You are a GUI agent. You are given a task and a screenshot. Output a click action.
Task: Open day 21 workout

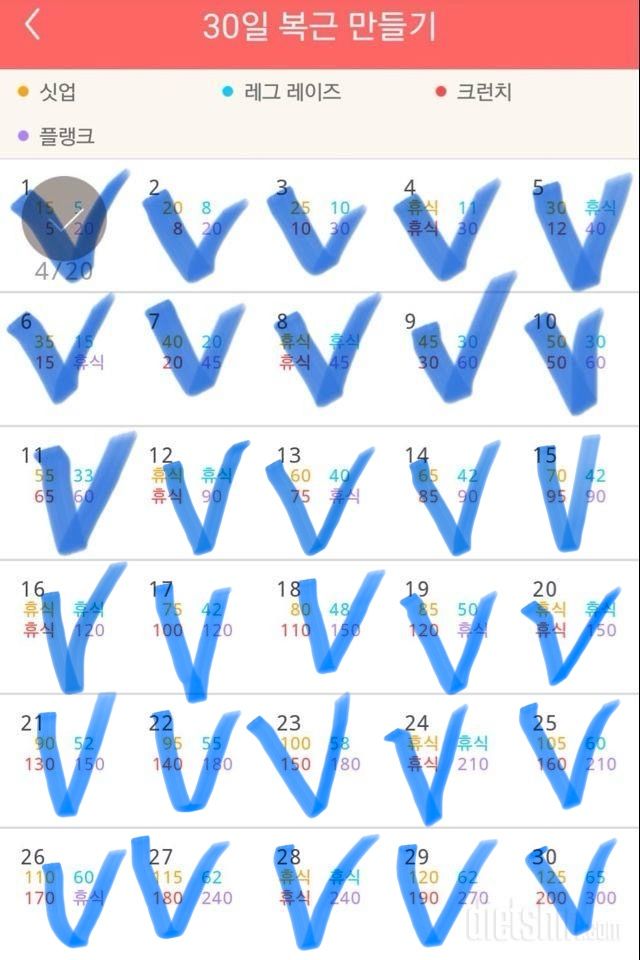[x=64, y=760]
